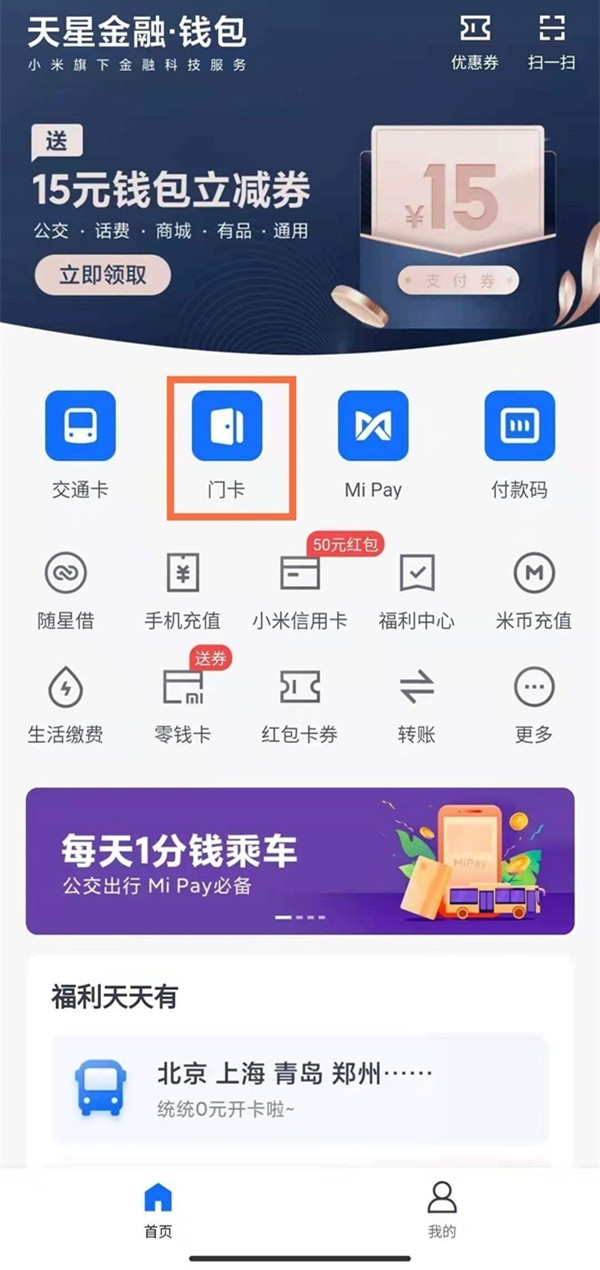Switch to the 我的 tab
The width and height of the screenshot is (600, 1270).
click(x=441, y=1209)
